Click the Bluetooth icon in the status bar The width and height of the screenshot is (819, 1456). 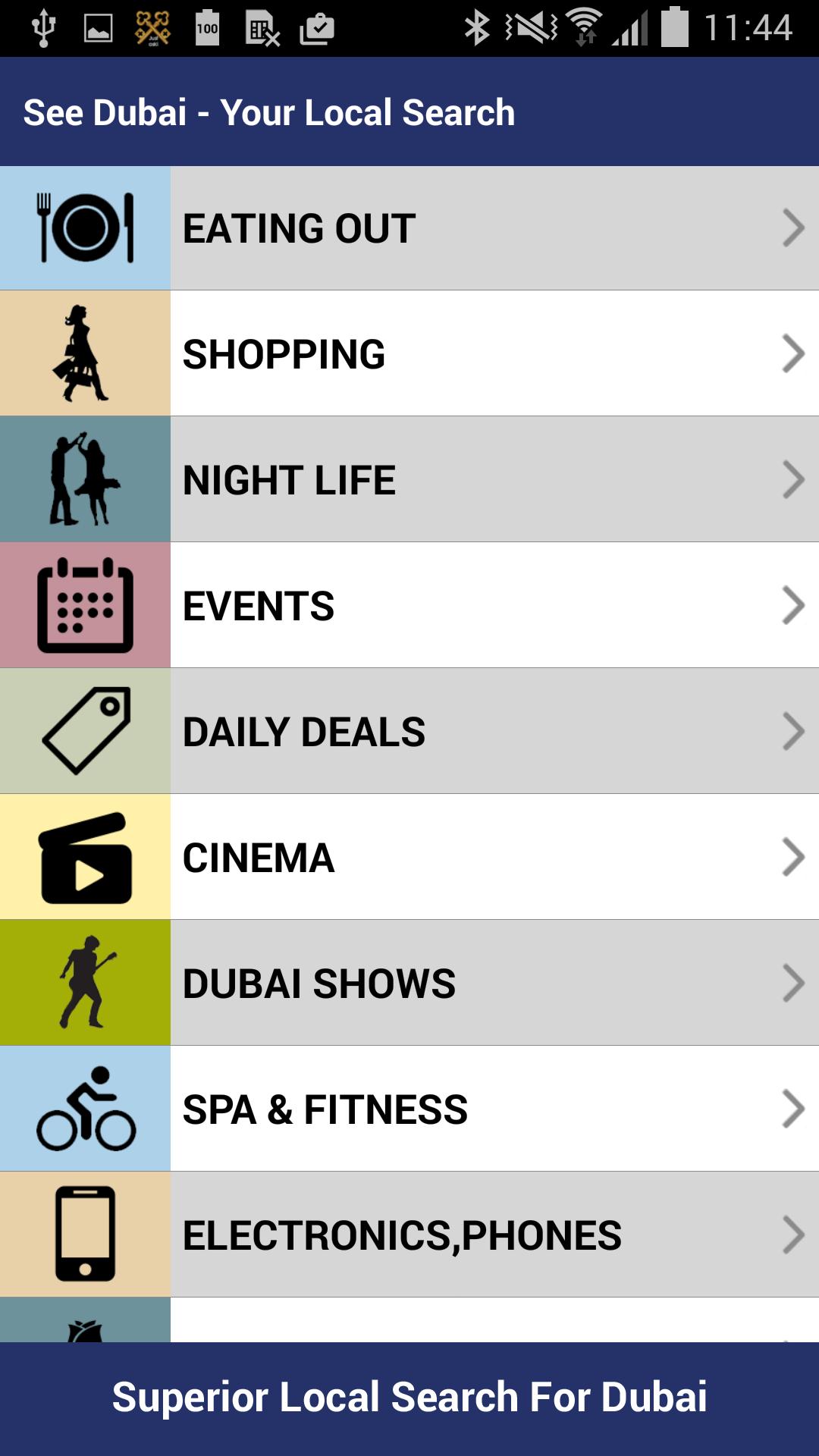pyautogui.click(x=478, y=25)
